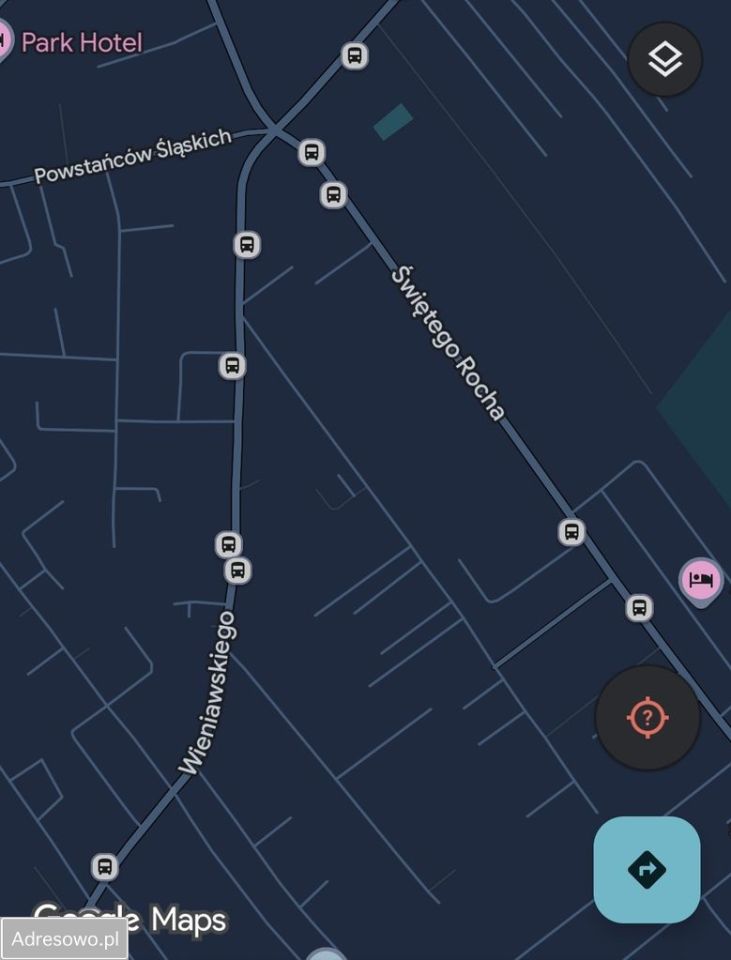Open the directions button
Screen dimensions: 731x960
647,869
